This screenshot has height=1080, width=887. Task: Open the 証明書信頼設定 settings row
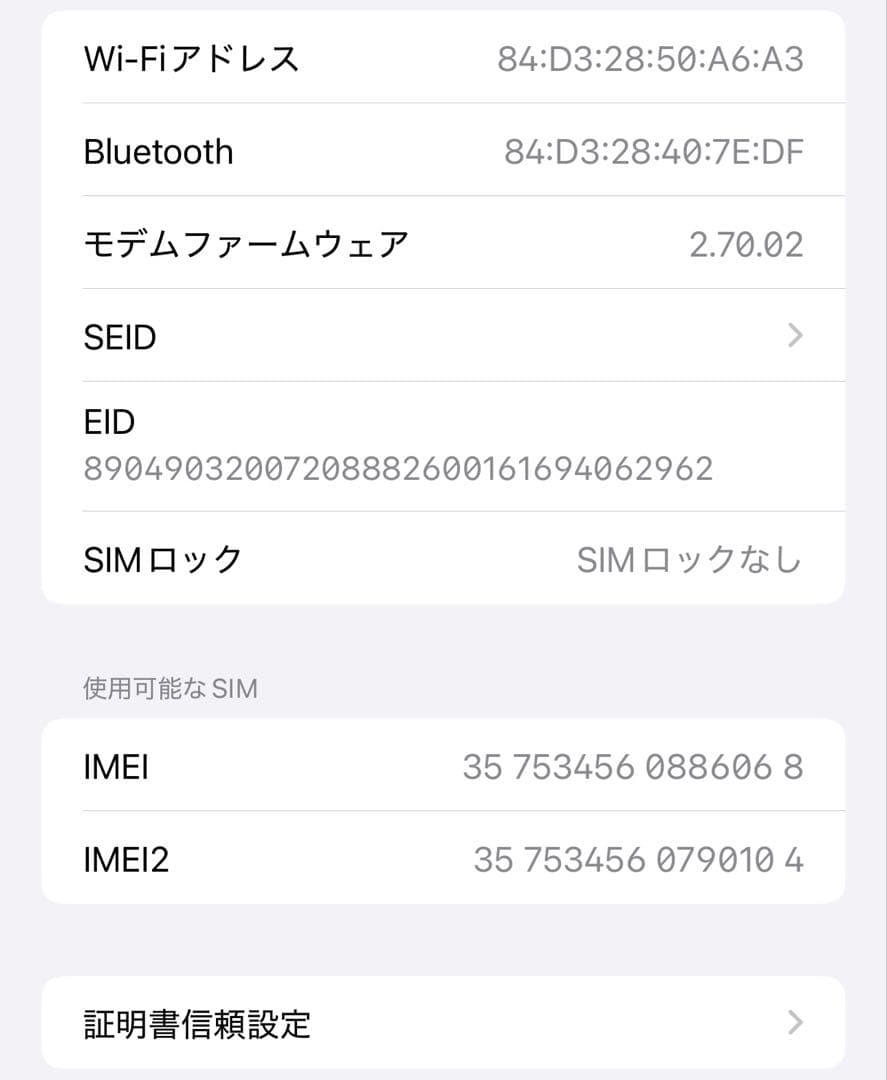443,1022
